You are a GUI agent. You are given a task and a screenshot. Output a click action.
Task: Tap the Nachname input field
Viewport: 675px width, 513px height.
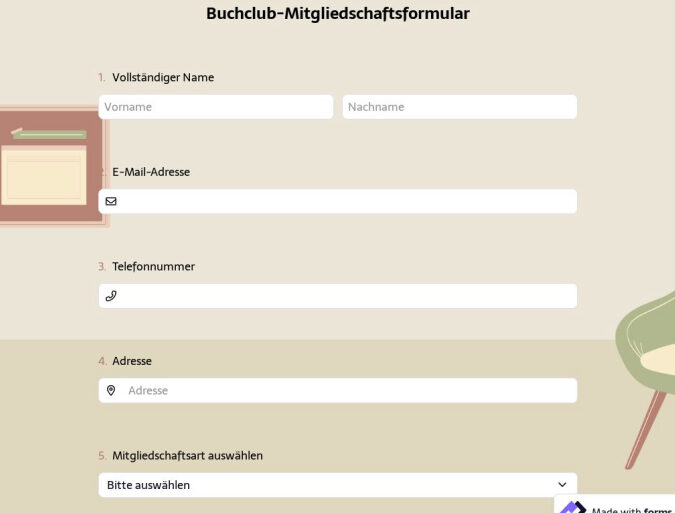point(459,107)
